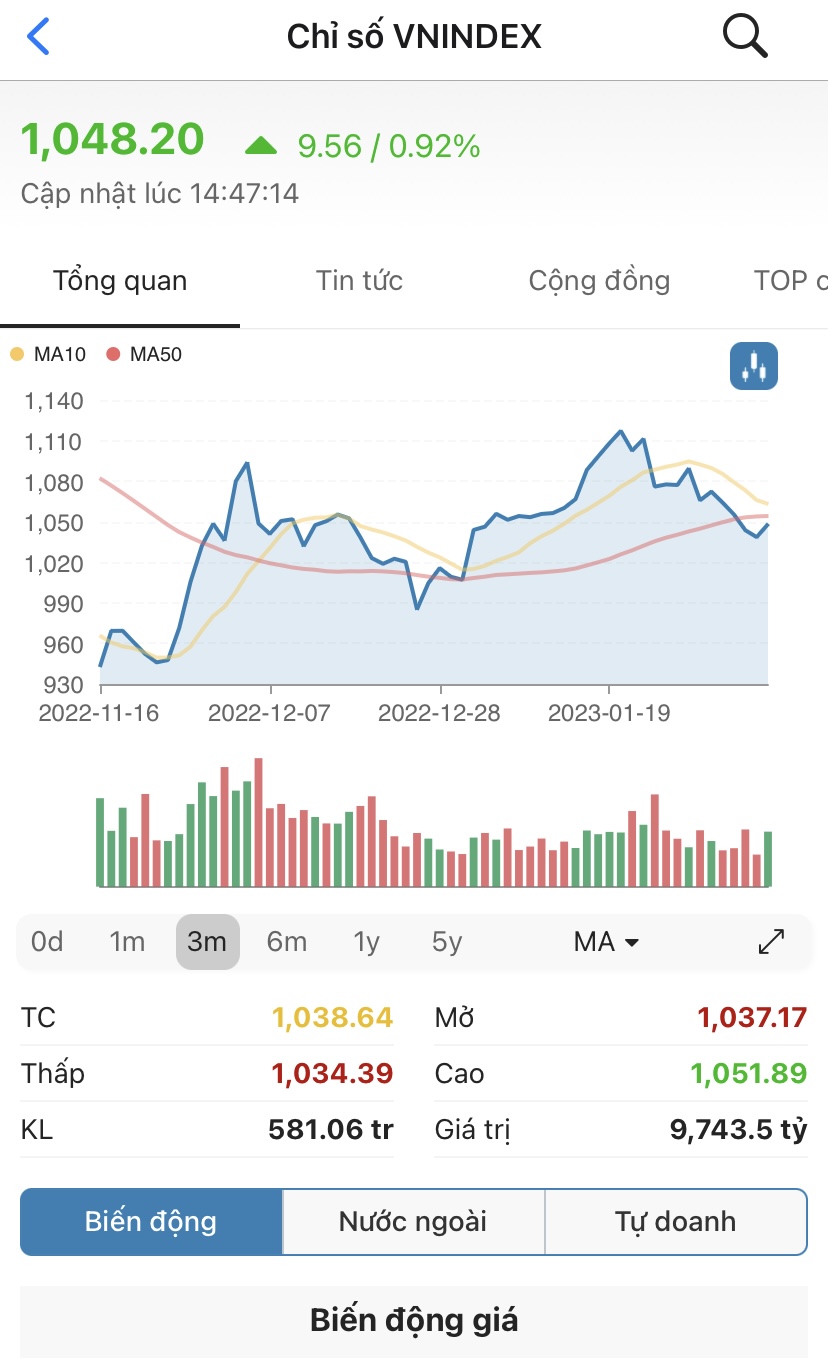
Task: Show the Biến động segment
Action: [x=151, y=1222]
